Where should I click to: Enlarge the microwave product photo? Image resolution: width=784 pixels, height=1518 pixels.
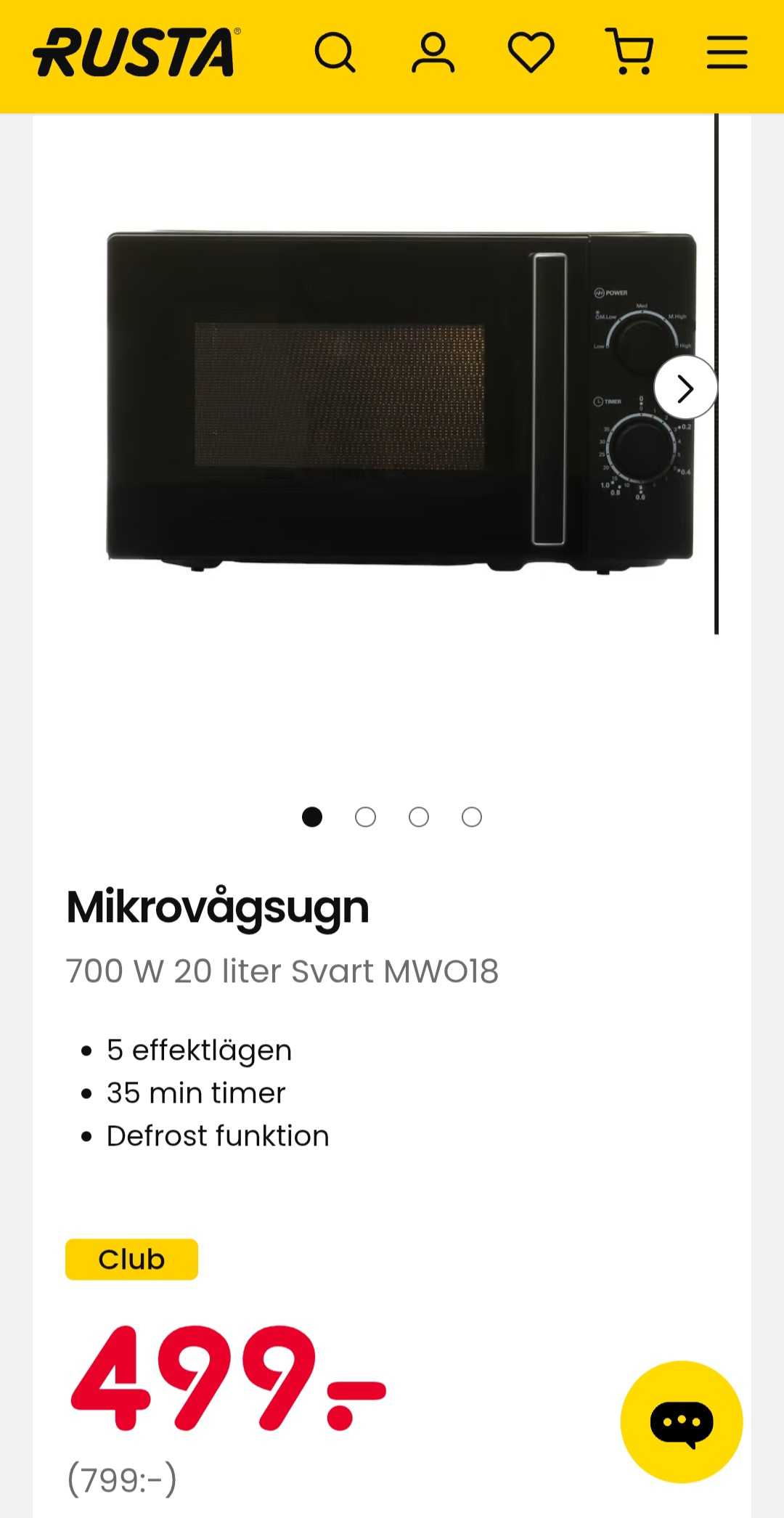pyautogui.click(x=377, y=398)
